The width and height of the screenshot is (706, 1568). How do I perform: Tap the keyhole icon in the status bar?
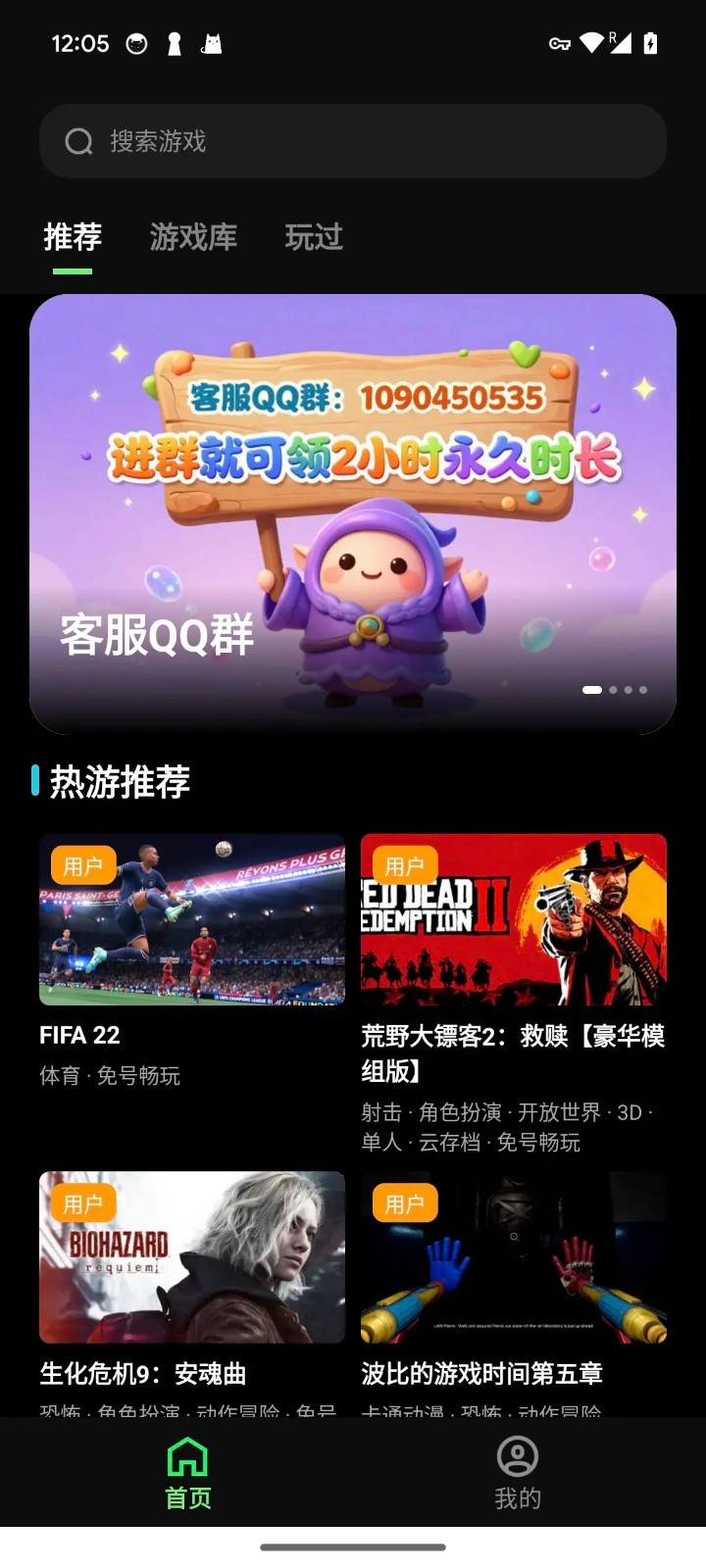pyautogui.click(x=173, y=43)
